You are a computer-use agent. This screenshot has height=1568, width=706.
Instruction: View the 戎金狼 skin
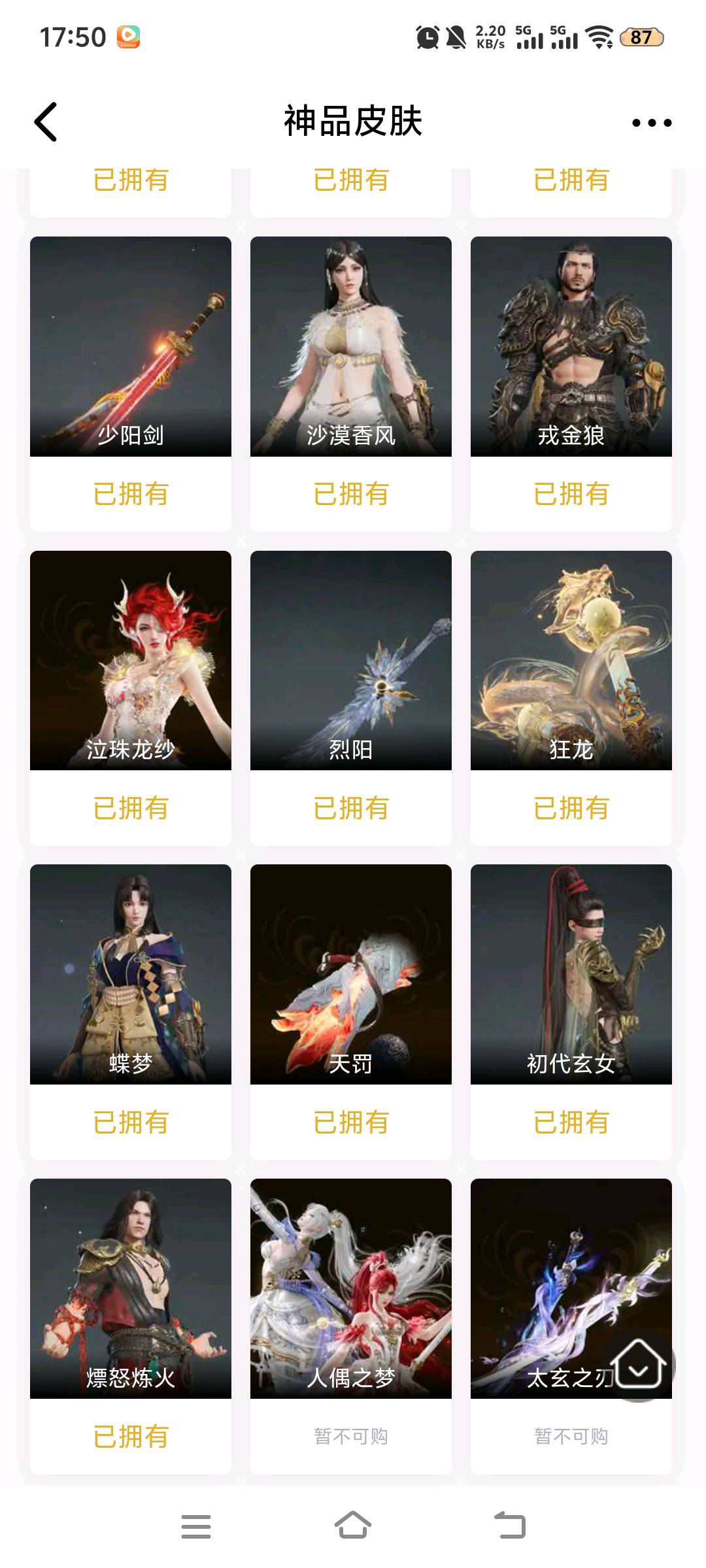571,346
